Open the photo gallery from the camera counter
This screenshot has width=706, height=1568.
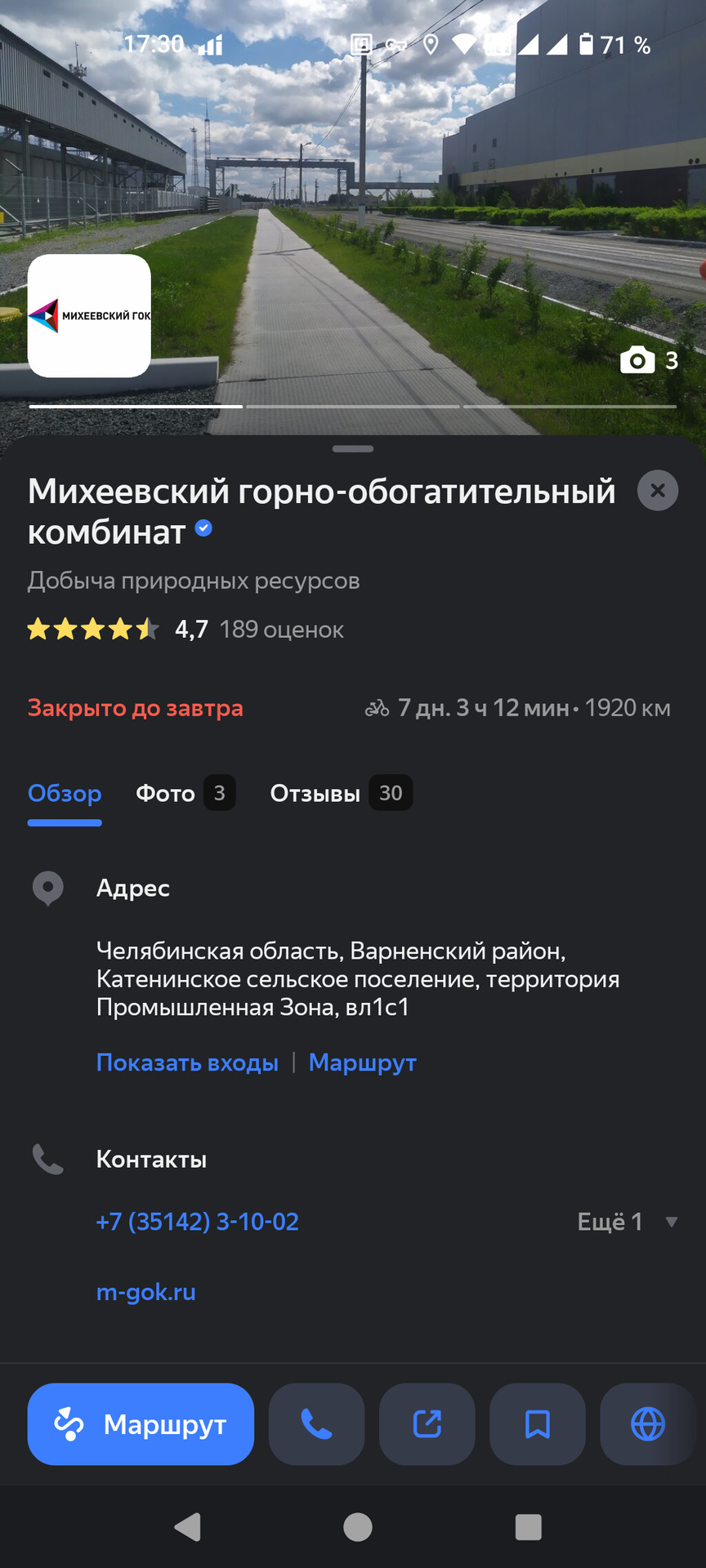point(649,360)
